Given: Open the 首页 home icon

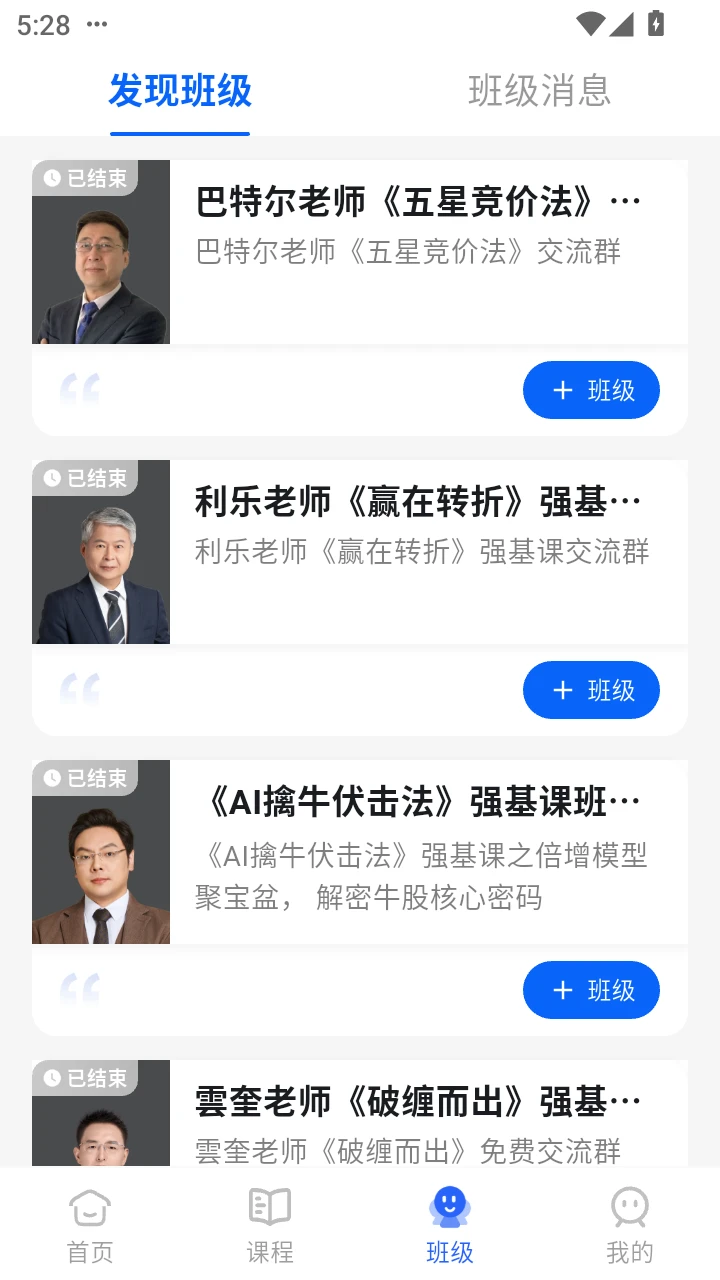Looking at the screenshot, I should pos(90,1207).
